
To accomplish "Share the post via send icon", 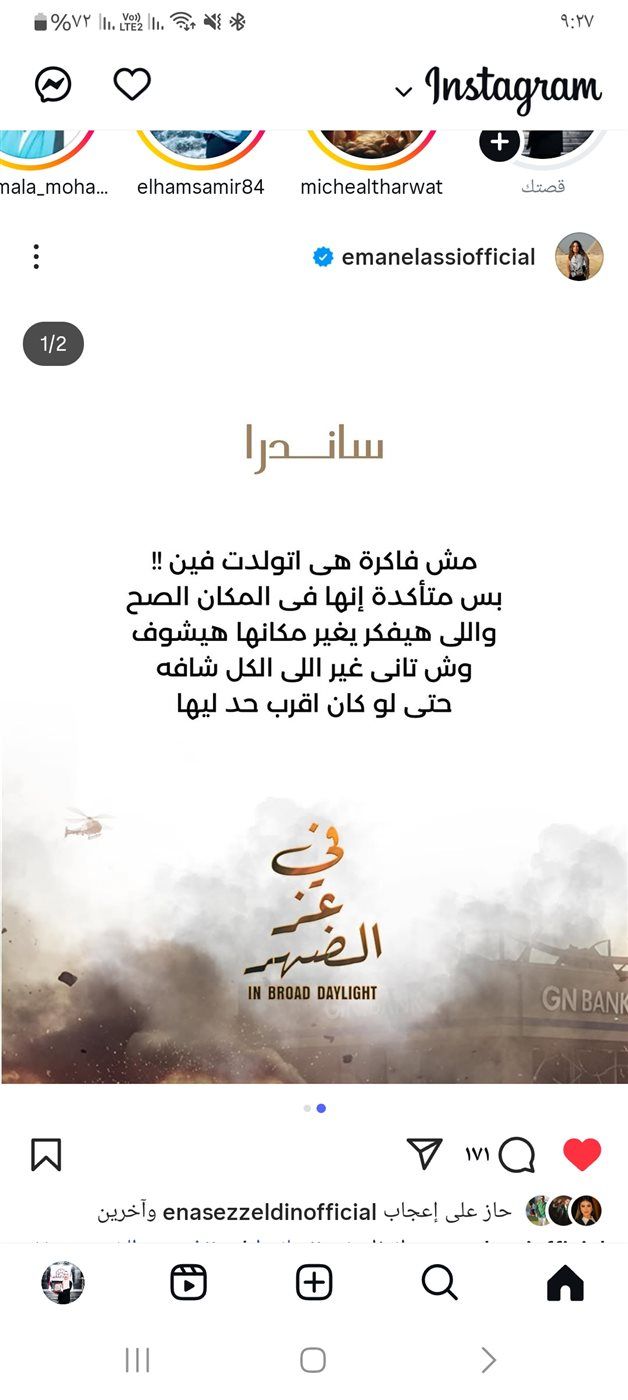I will [425, 1154].
